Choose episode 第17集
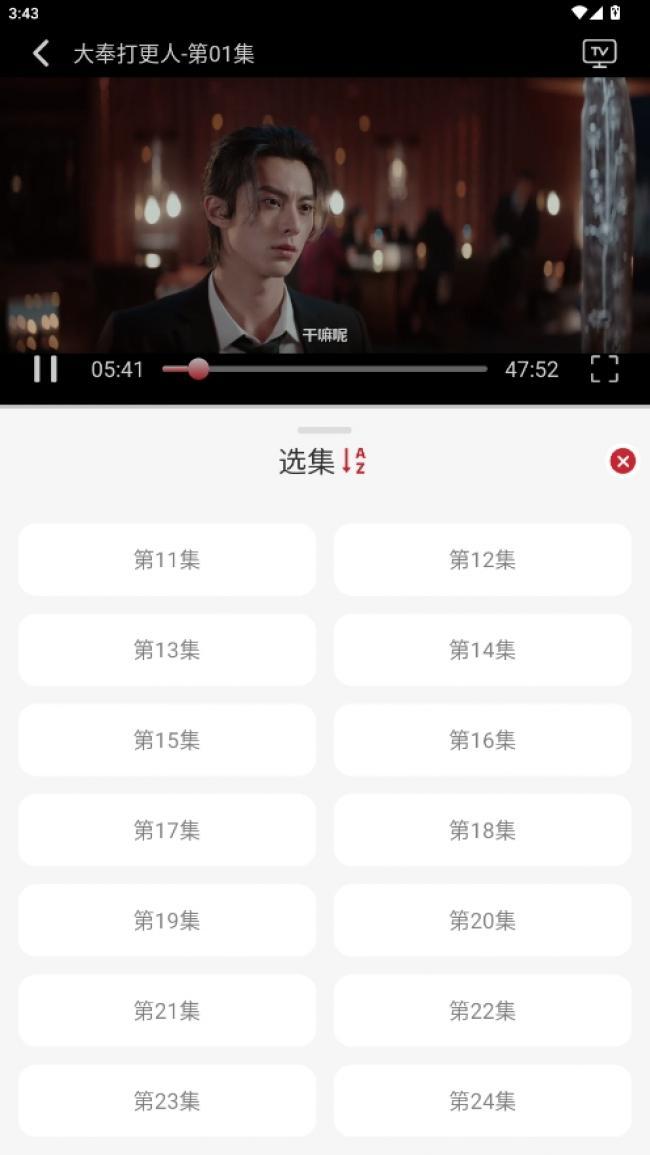 coord(167,830)
